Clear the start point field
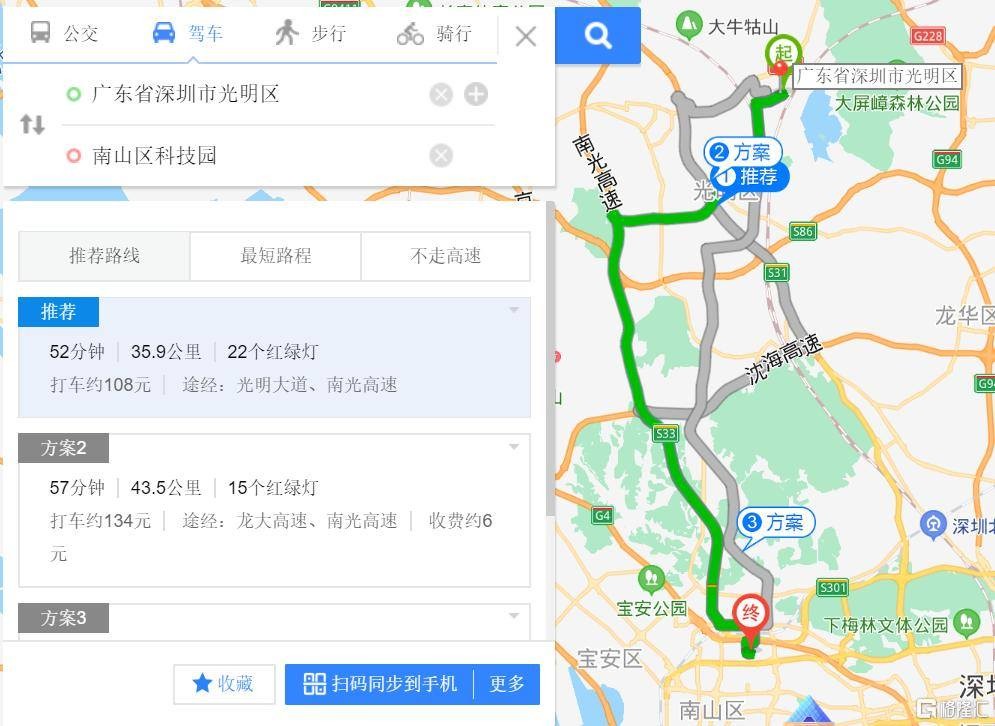The height and width of the screenshot is (726, 995). (x=441, y=95)
